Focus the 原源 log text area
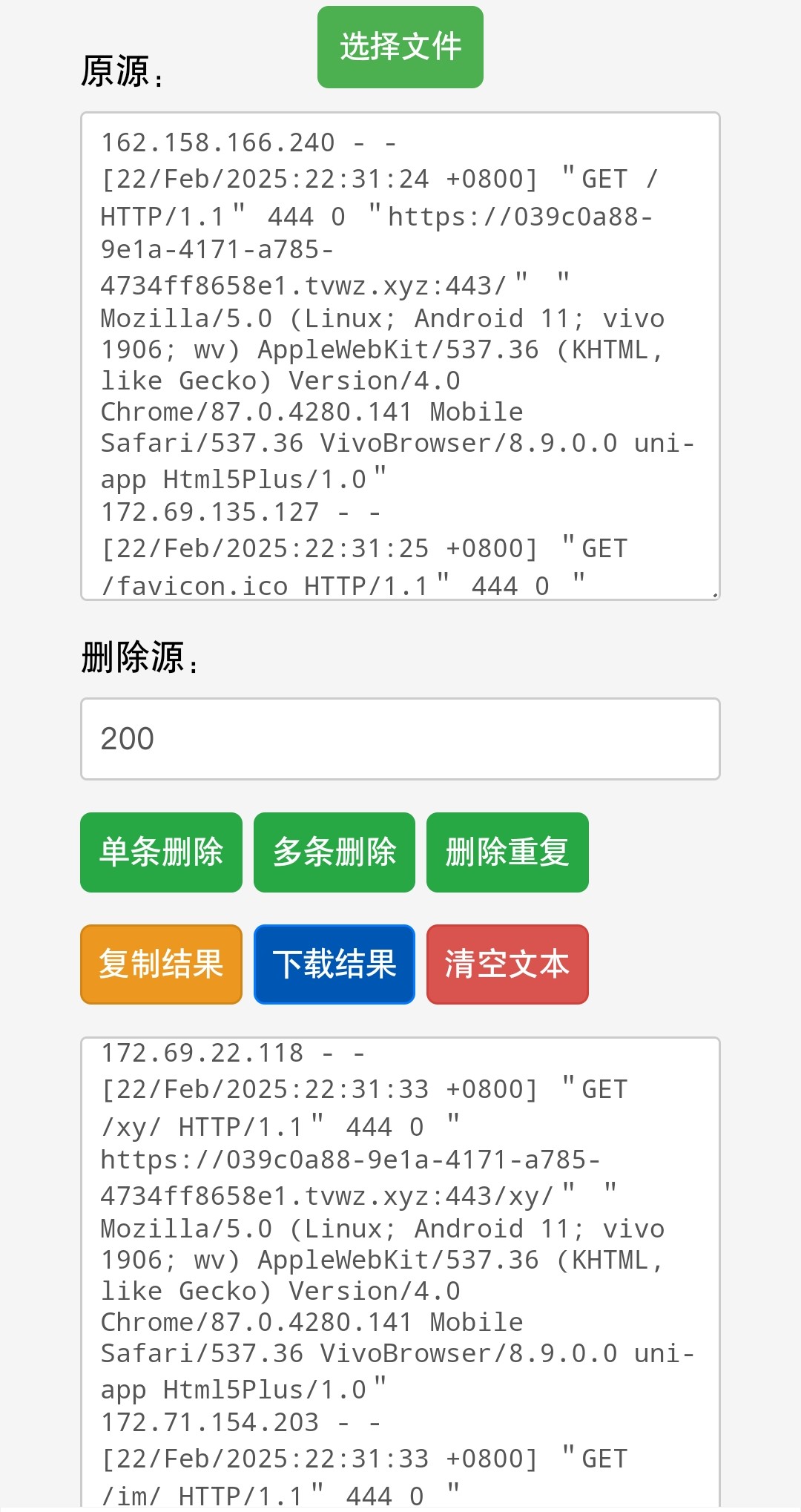The width and height of the screenshot is (801, 1512). [x=400, y=356]
